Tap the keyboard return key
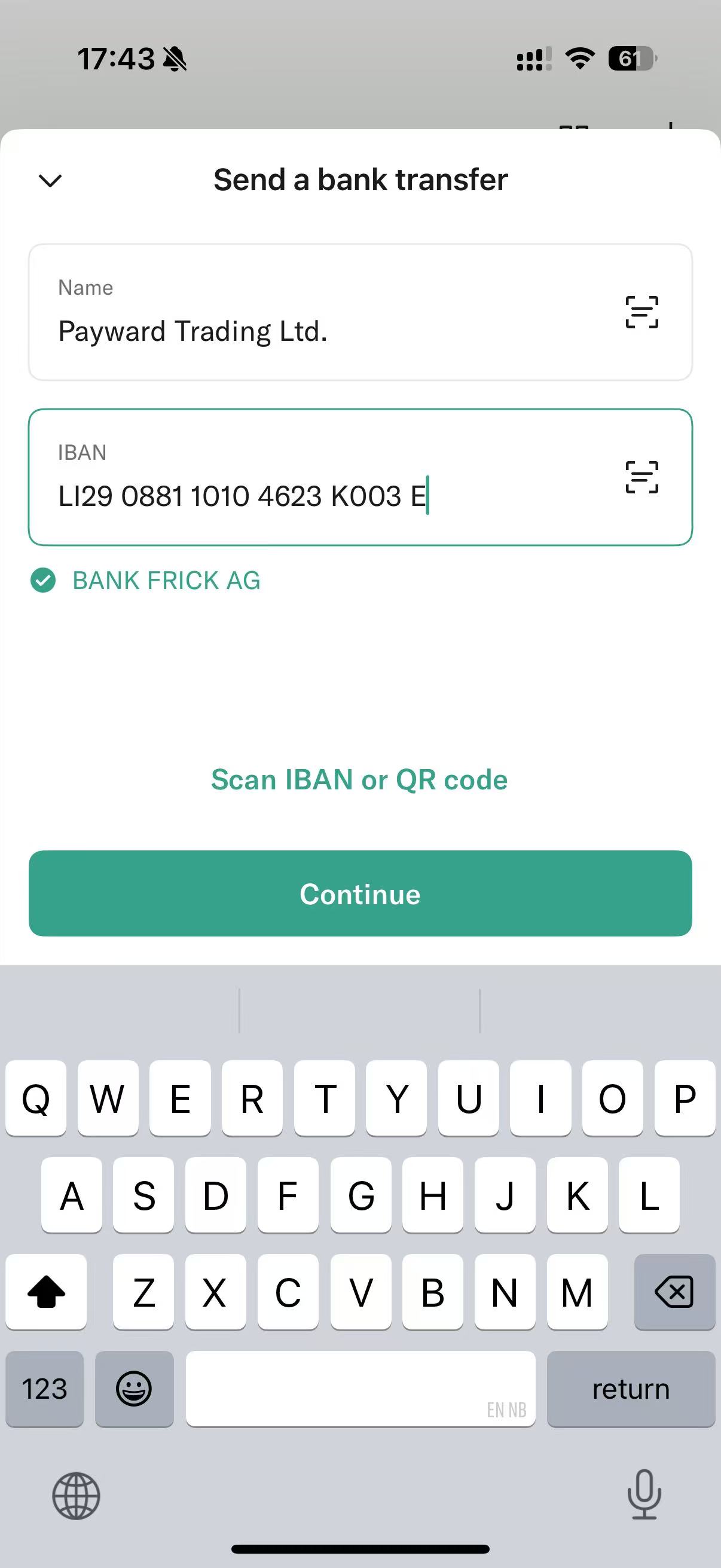721x1568 pixels. click(x=630, y=1389)
